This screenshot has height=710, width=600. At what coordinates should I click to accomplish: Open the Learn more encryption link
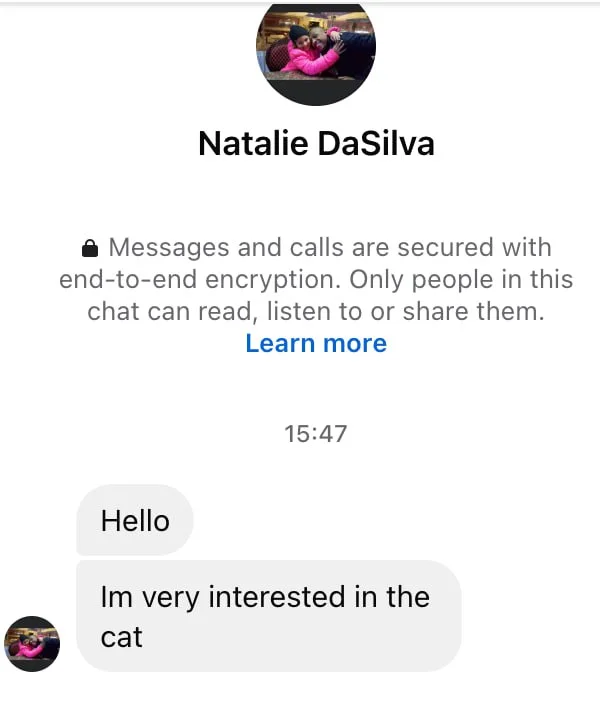click(316, 343)
